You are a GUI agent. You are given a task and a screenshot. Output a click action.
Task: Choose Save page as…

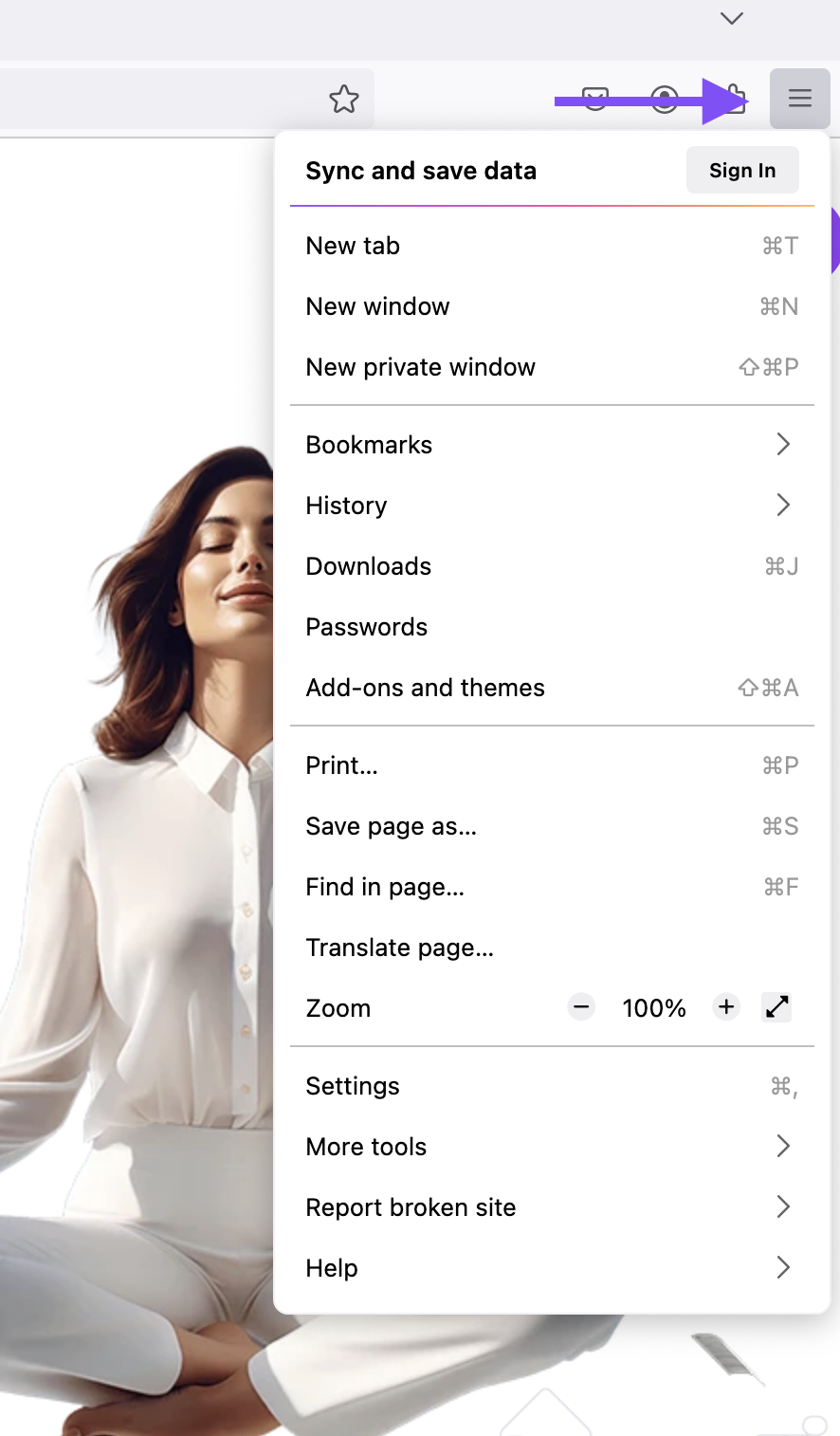[551, 826]
